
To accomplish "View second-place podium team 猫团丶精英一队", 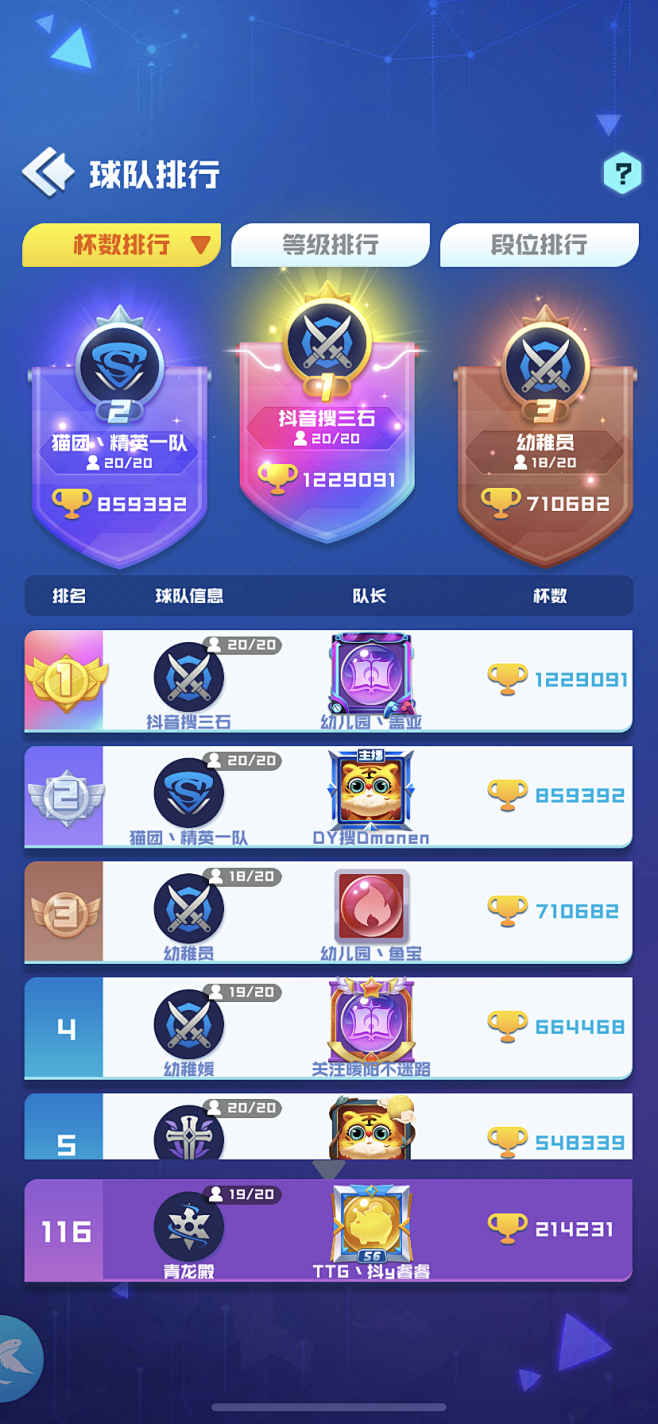I will (x=119, y=440).
